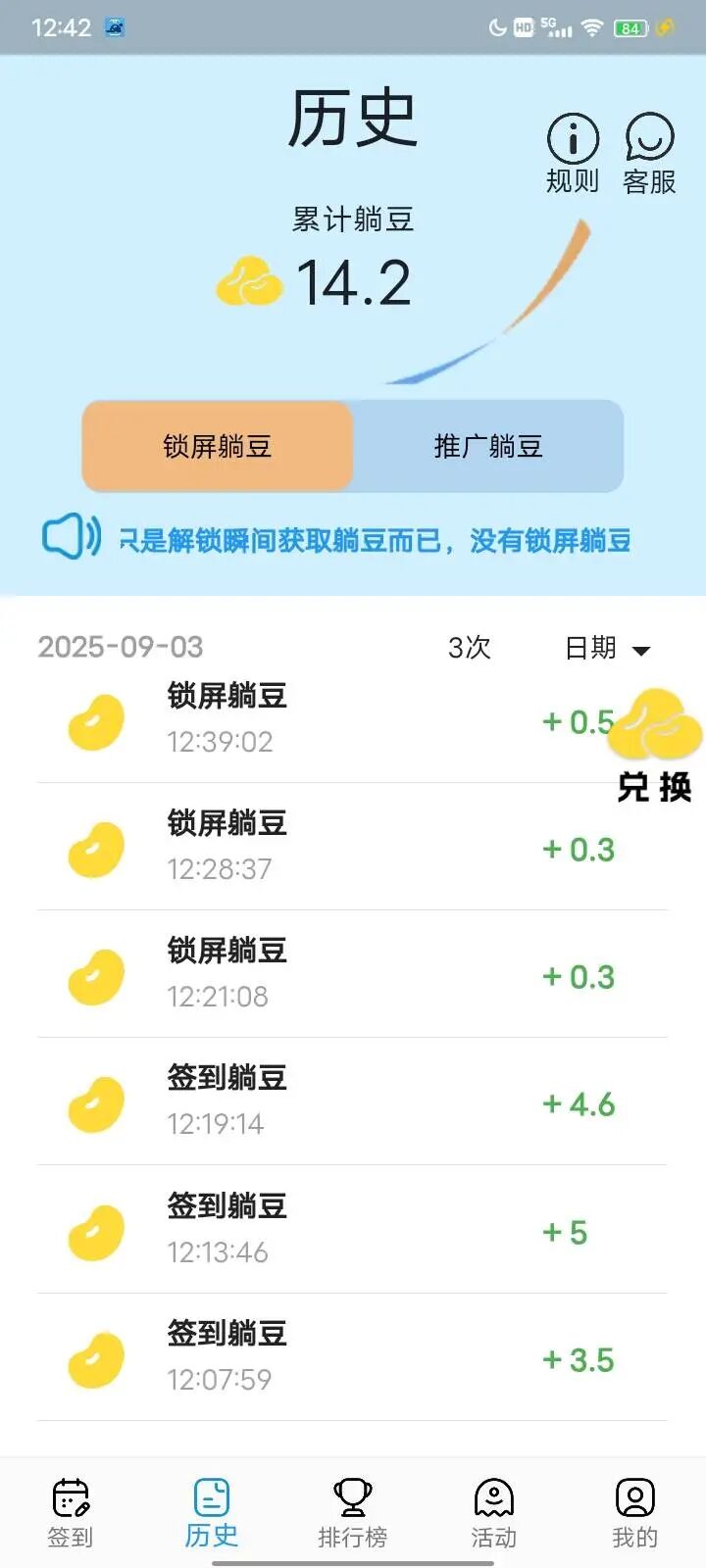Image resolution: width=706 pixels, height=1568 pixels.
Task: Switch to the 推广躺豆 segment
Action: click(x=488, y=446)
